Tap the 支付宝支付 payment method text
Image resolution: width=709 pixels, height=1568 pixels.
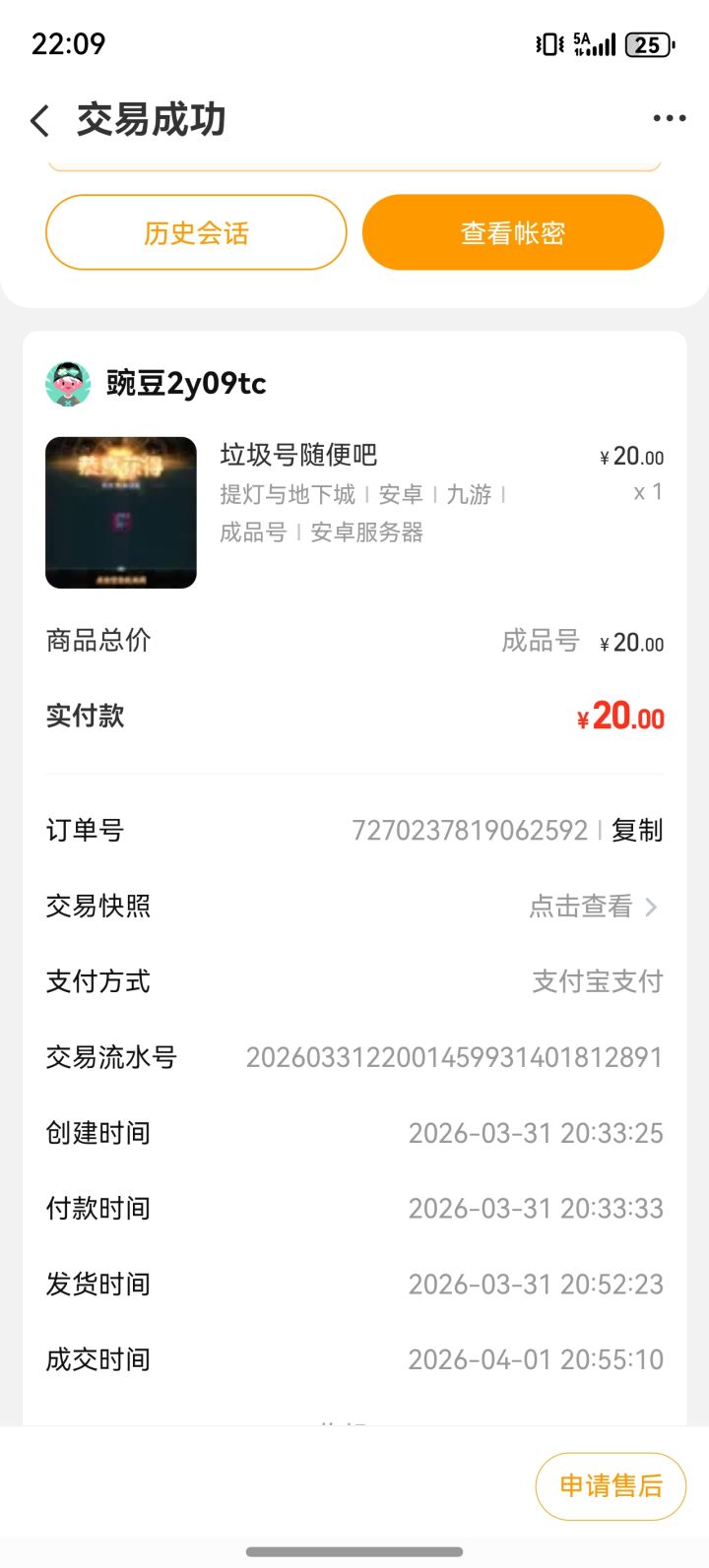tap(596, 981)
